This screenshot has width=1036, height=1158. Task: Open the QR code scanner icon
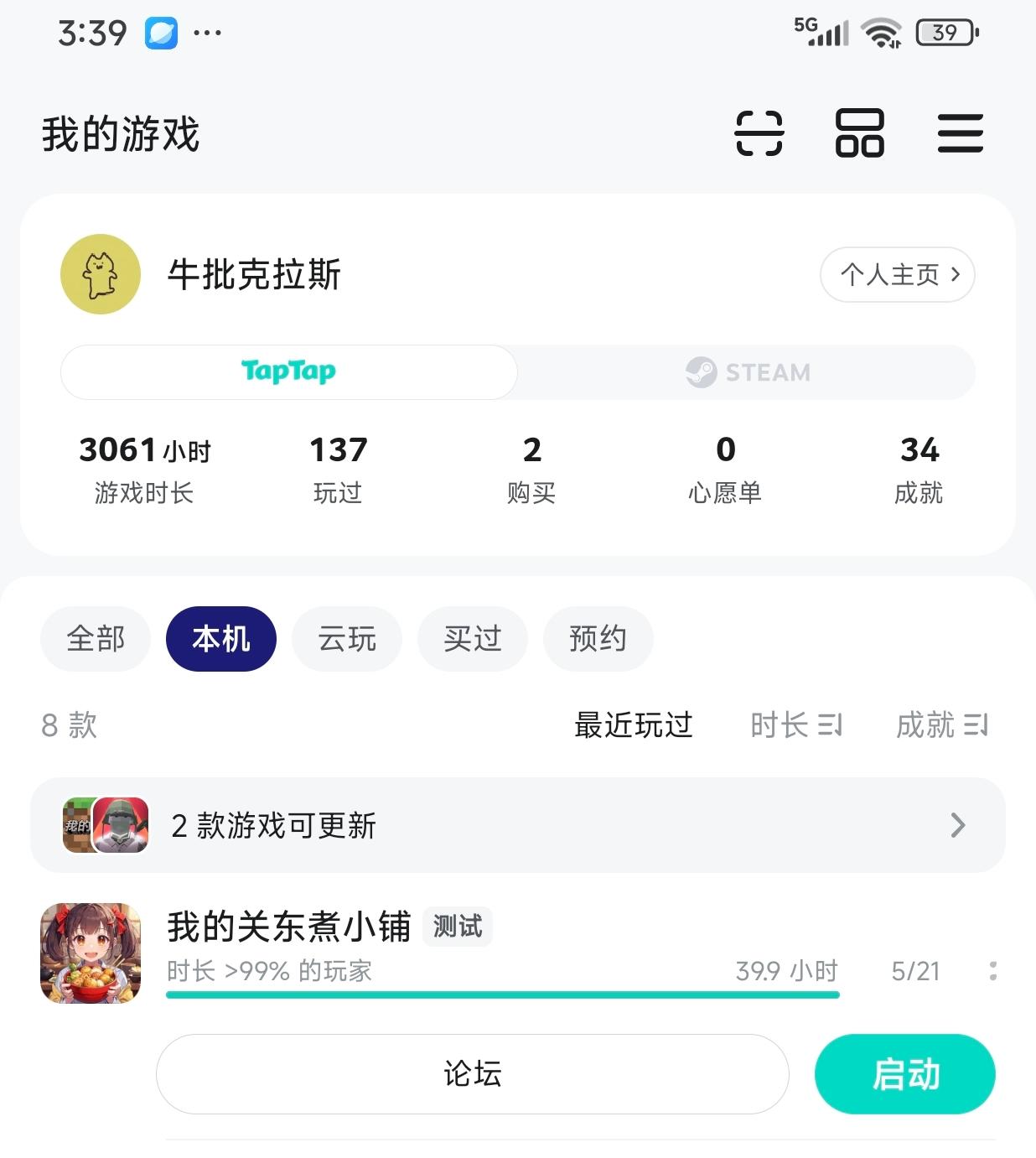pyautogui.click(x=760, y=134)
